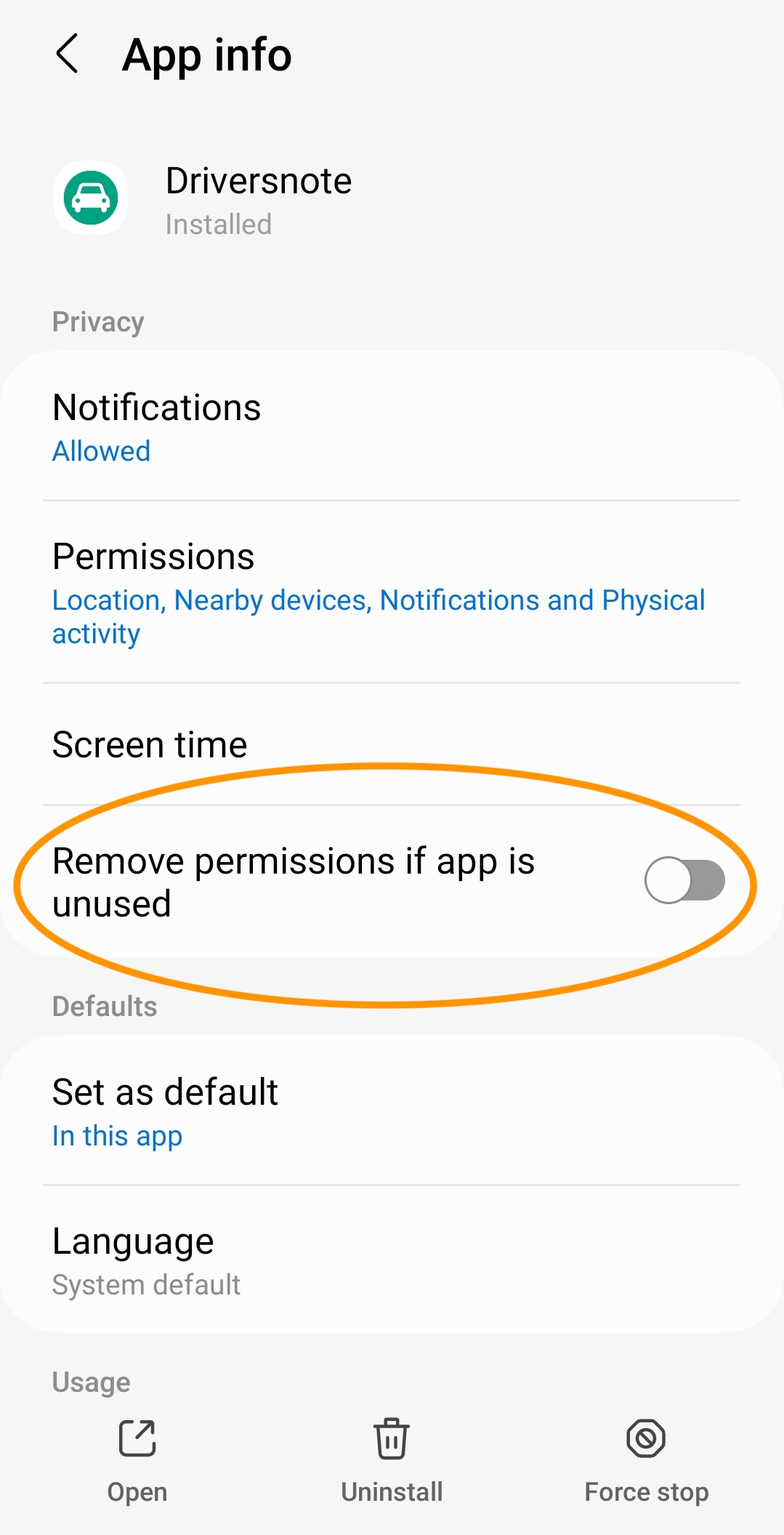Toggle Remove permissions if app is unused
784x1535 pixels.
click(x=684, y=880)
